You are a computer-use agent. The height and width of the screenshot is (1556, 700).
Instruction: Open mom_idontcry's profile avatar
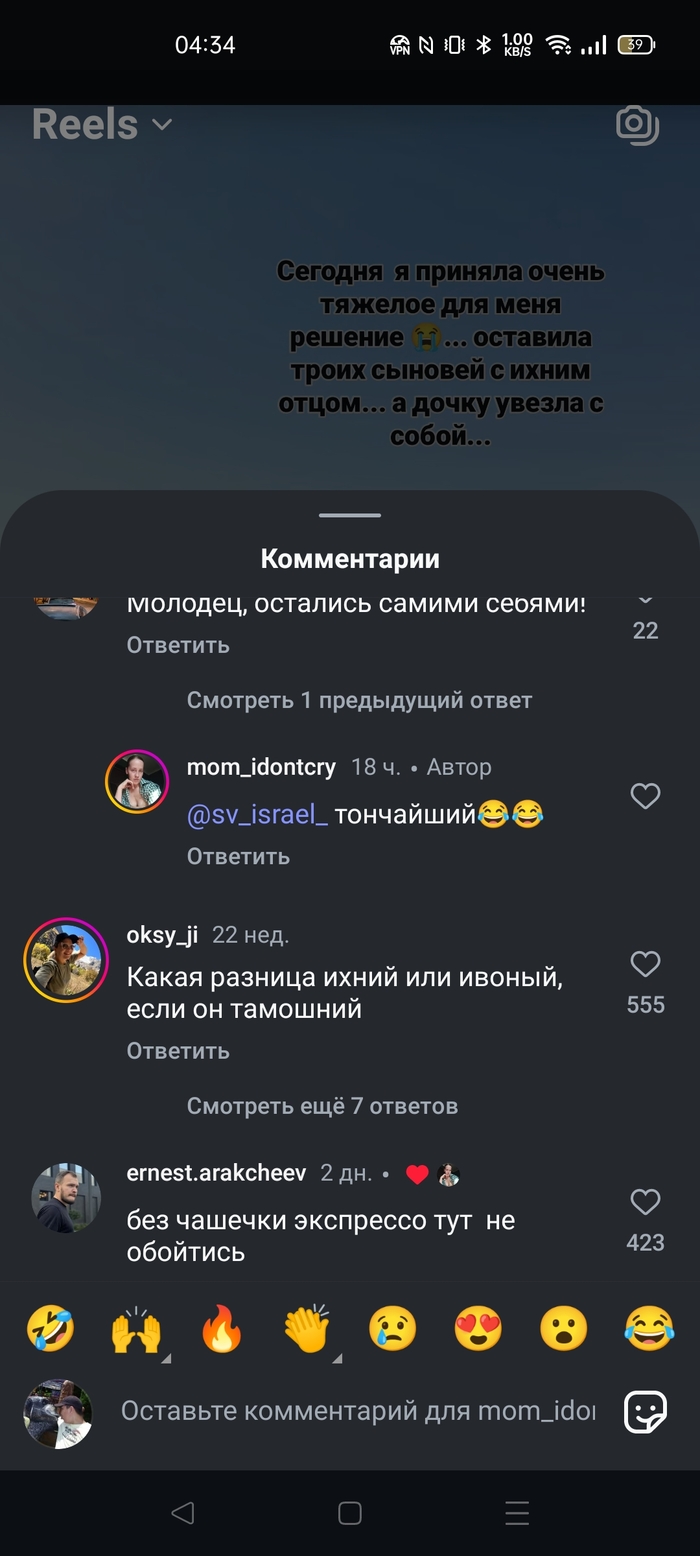tap(137, 781)
